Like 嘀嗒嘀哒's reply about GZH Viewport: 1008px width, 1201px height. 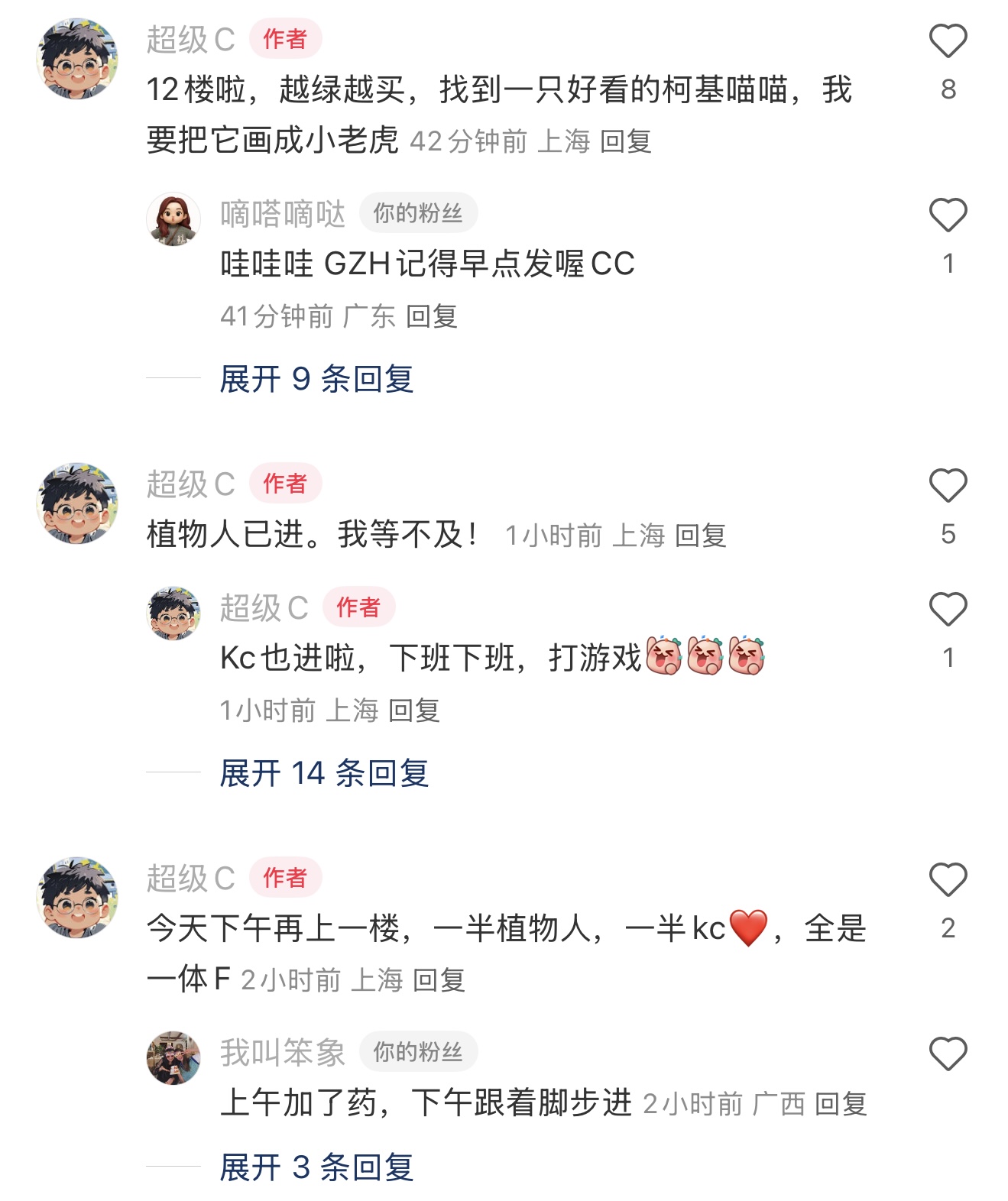(x=948, y=215)
